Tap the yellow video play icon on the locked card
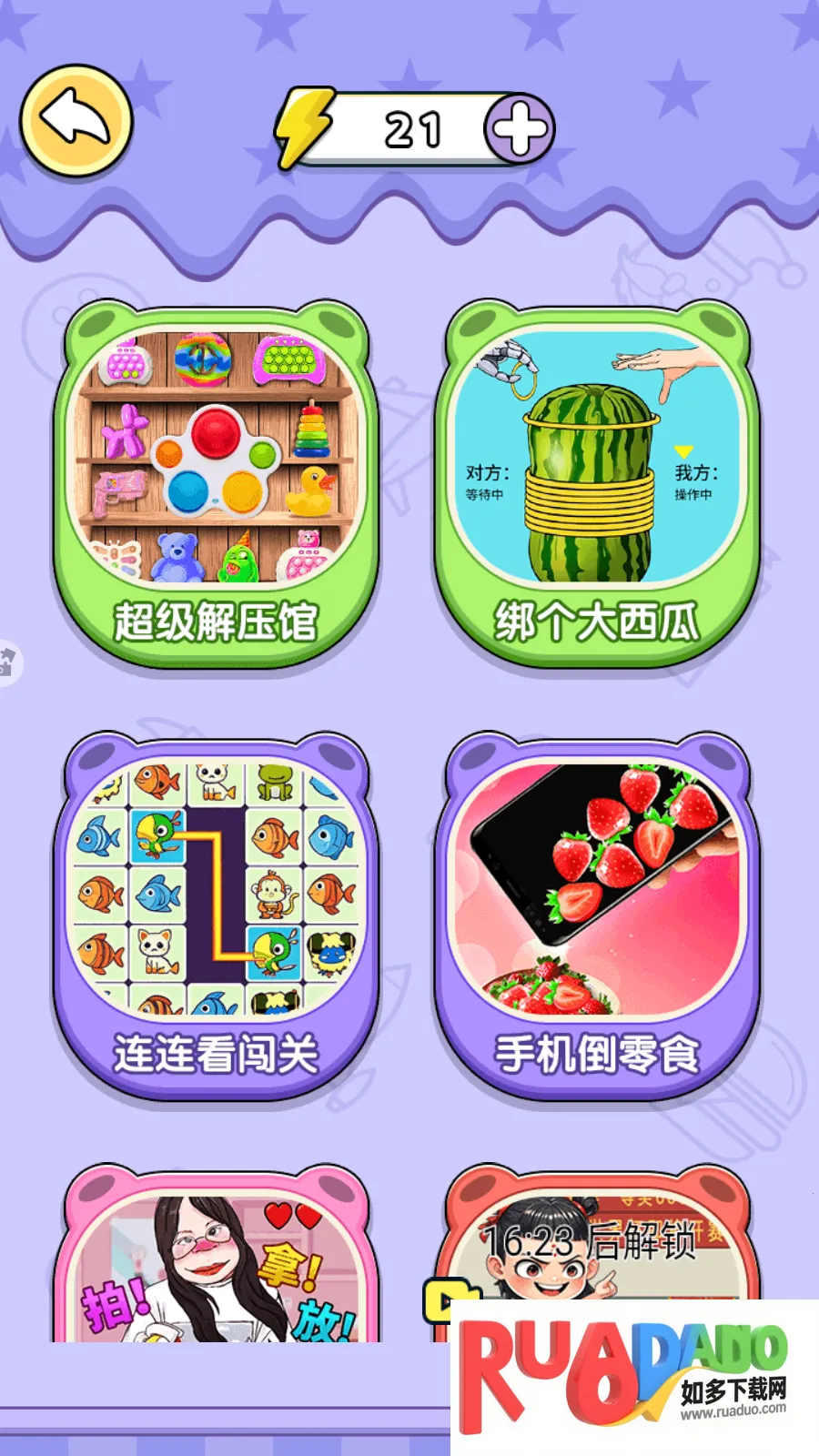819x1456 pixels. (x=443, y=1300)
